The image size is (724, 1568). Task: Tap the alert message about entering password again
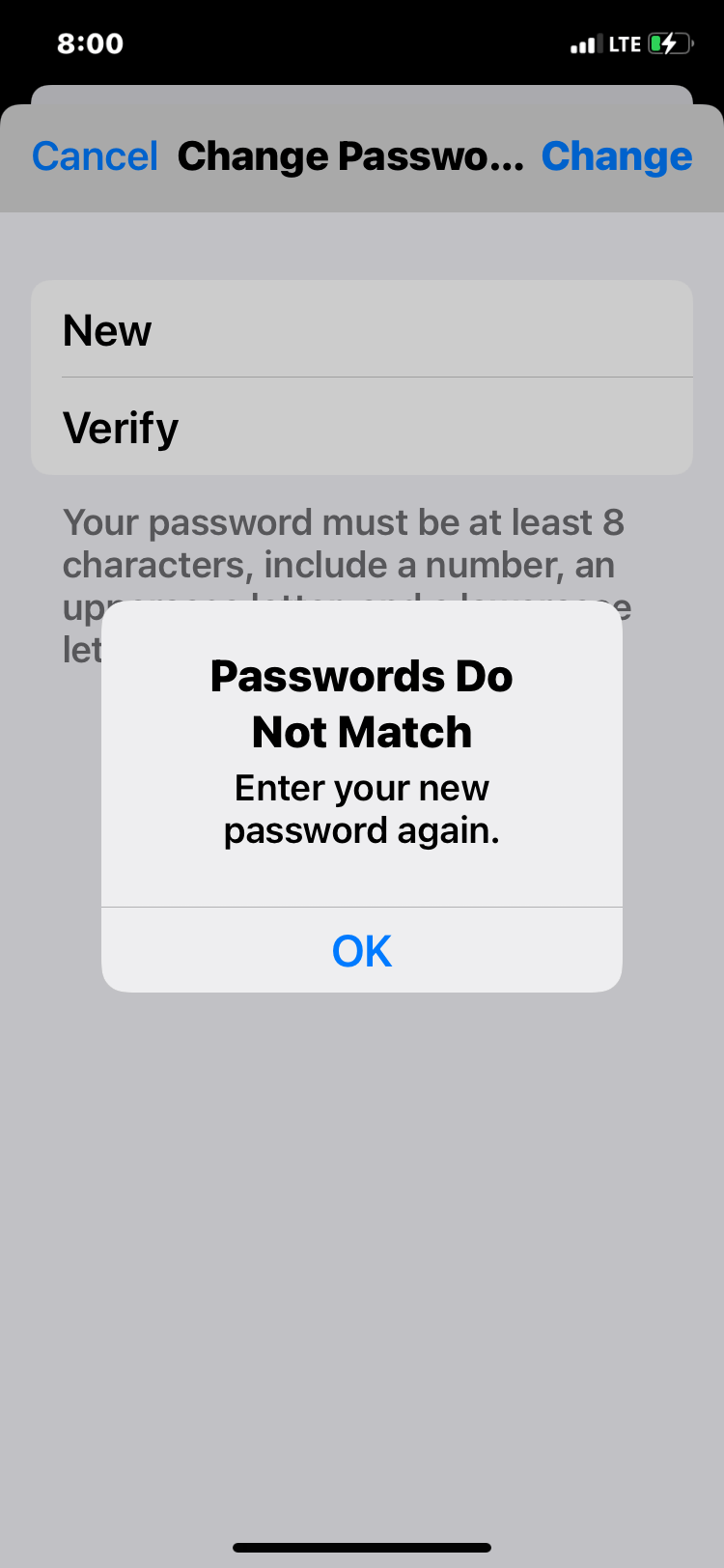click(x=361, y=808)
